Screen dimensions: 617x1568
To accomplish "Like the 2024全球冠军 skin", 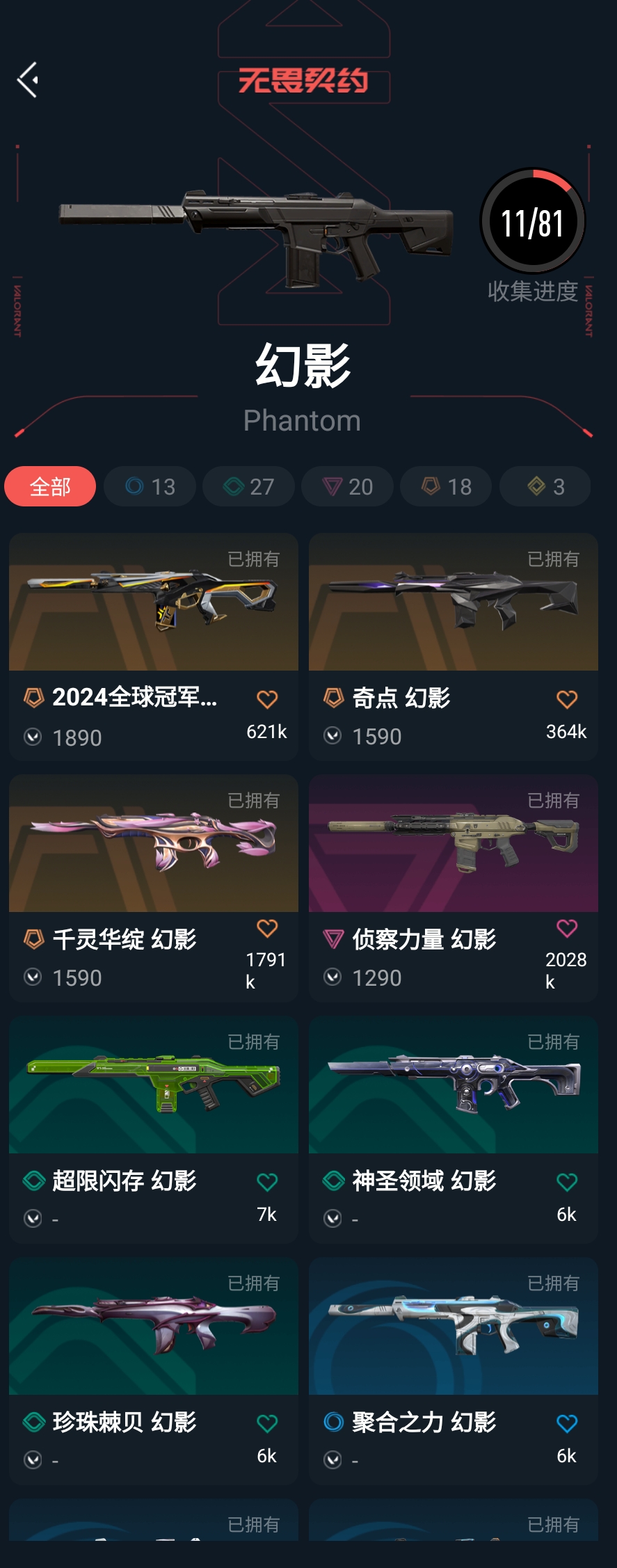I will click(x=267, y=699).
